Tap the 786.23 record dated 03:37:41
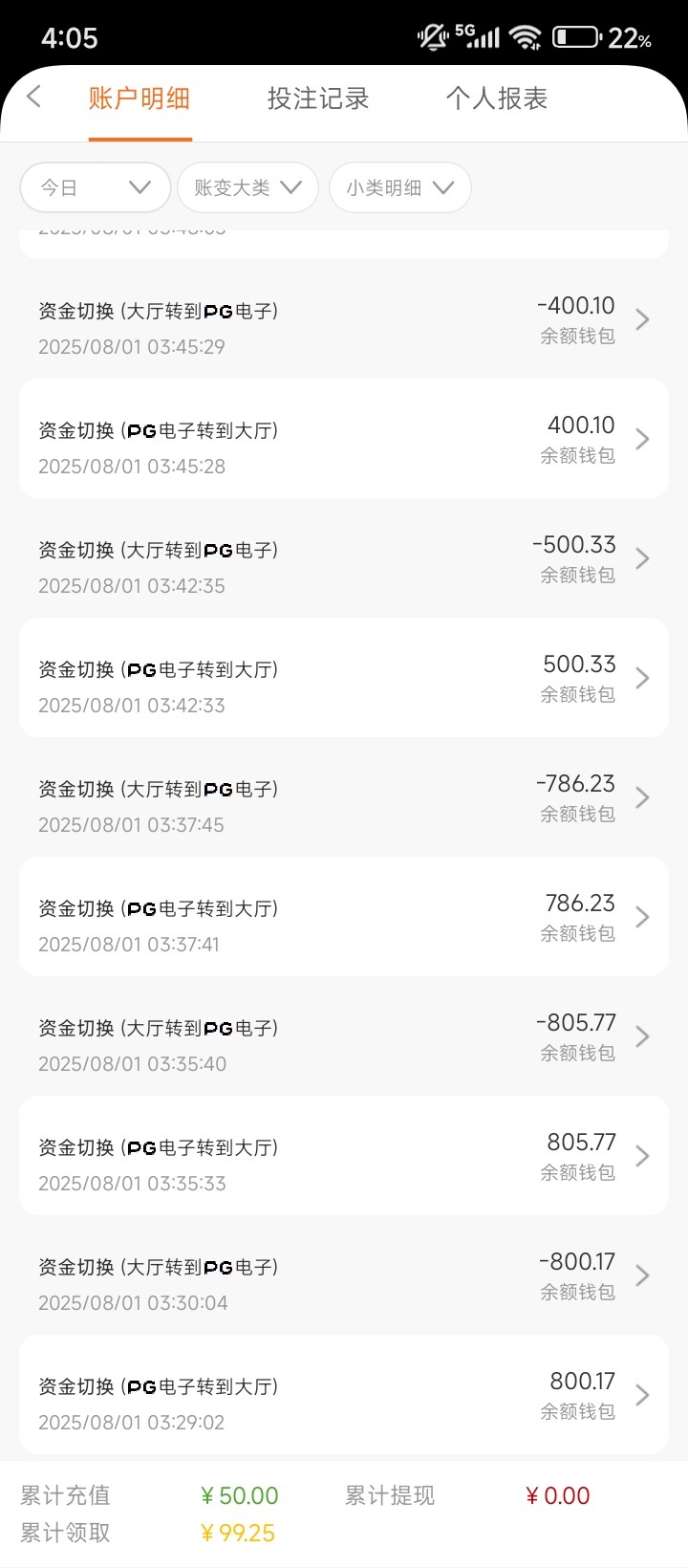The image size is (688, 1568). [343, 918]
